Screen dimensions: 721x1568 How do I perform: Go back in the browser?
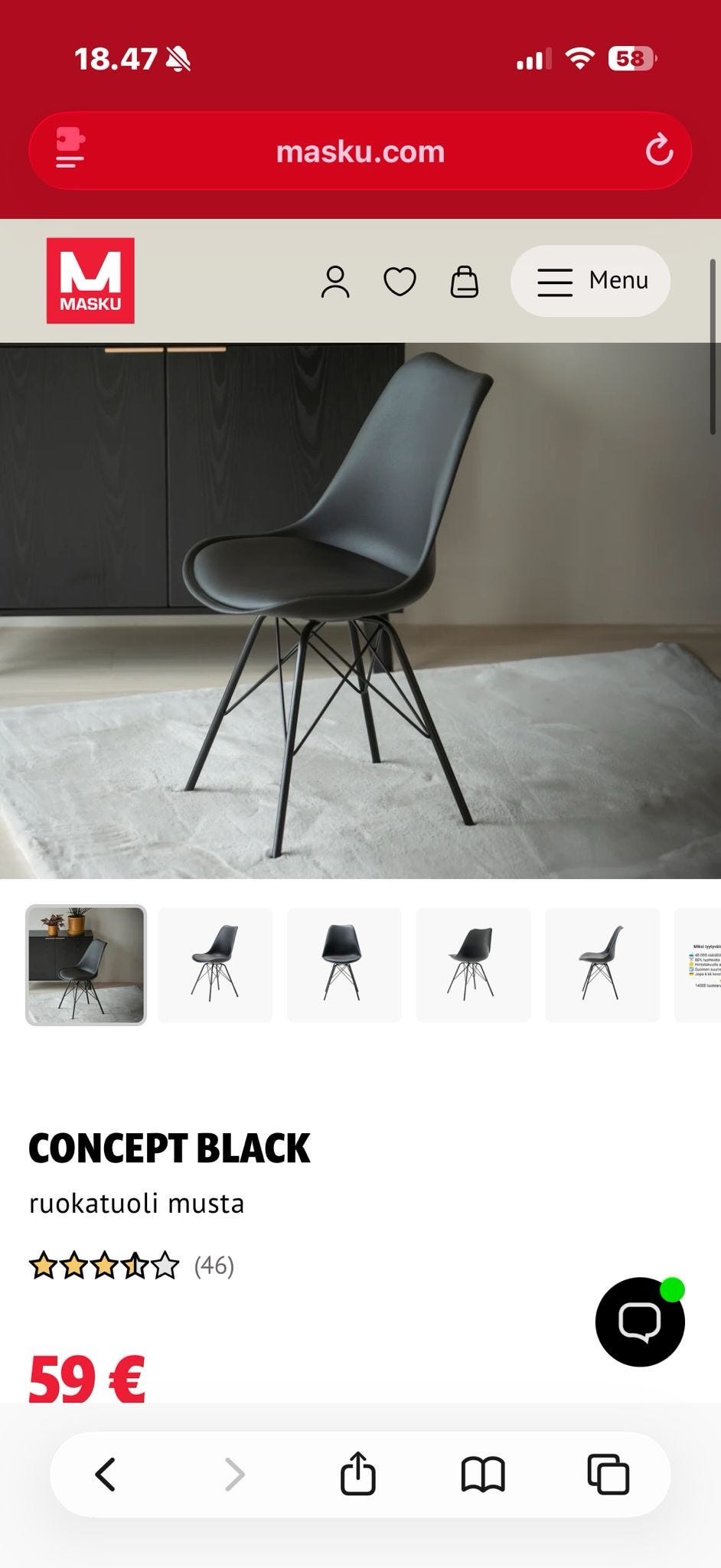click(106, 1474)
